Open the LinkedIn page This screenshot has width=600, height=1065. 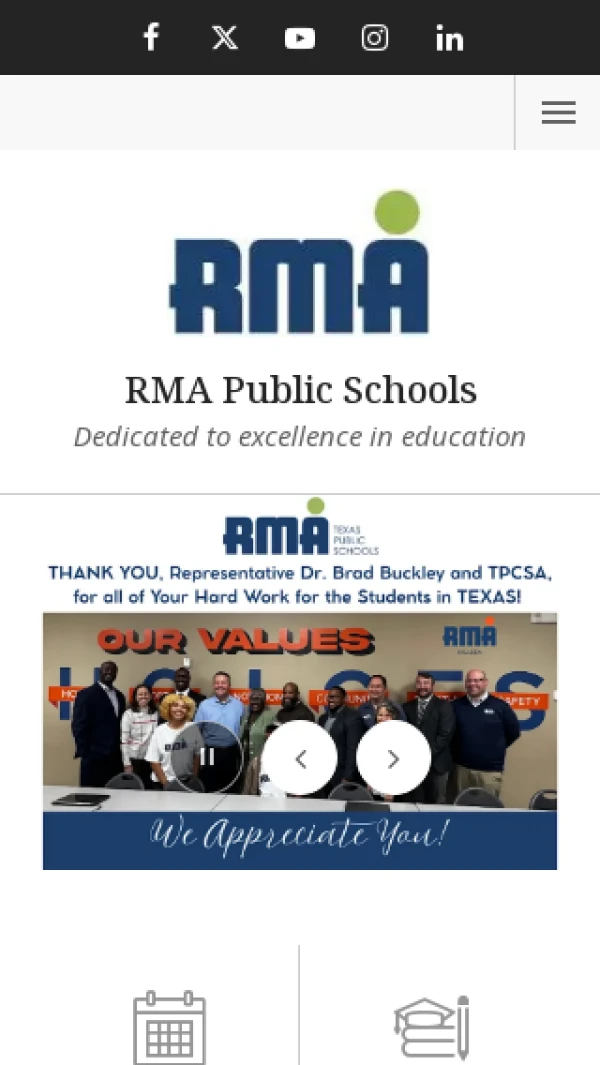(x=449, y=38)
